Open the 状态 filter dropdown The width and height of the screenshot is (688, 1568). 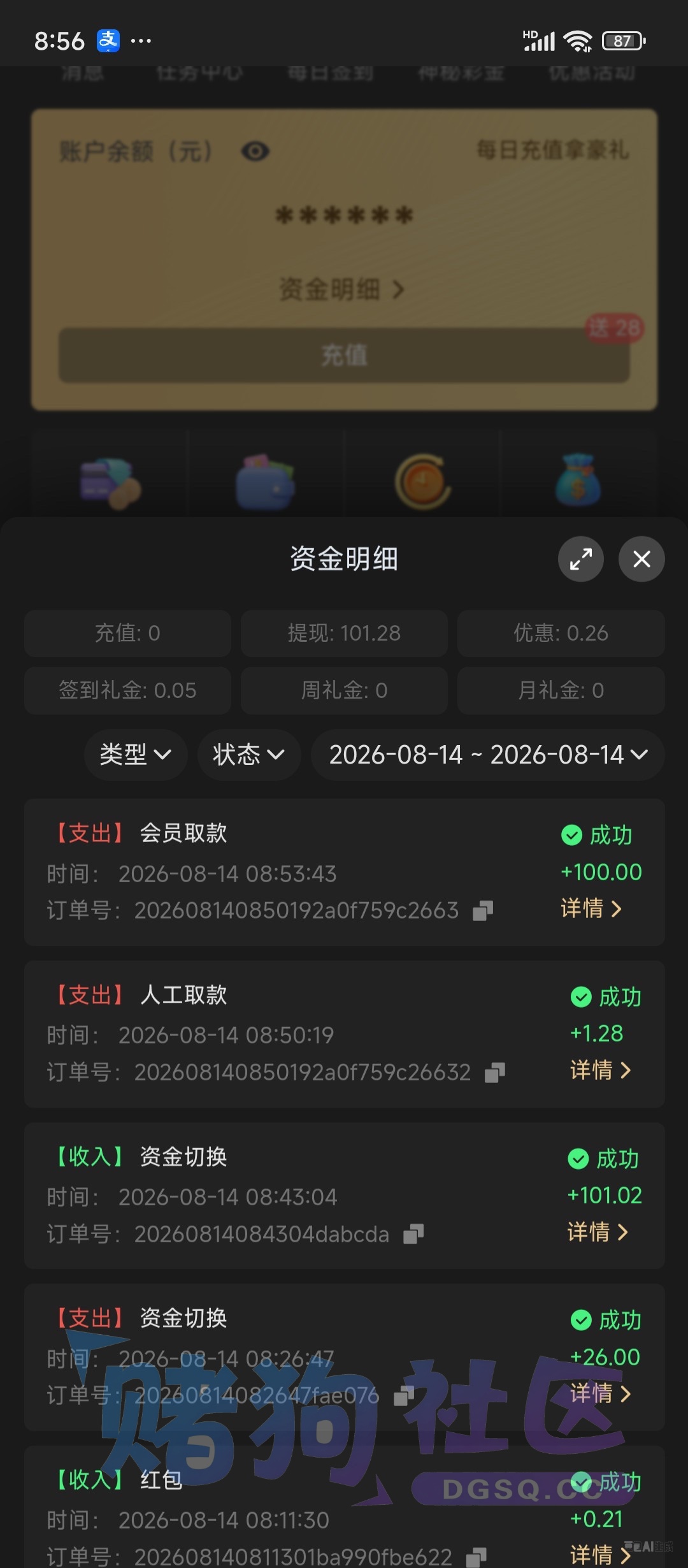point(249,755)
